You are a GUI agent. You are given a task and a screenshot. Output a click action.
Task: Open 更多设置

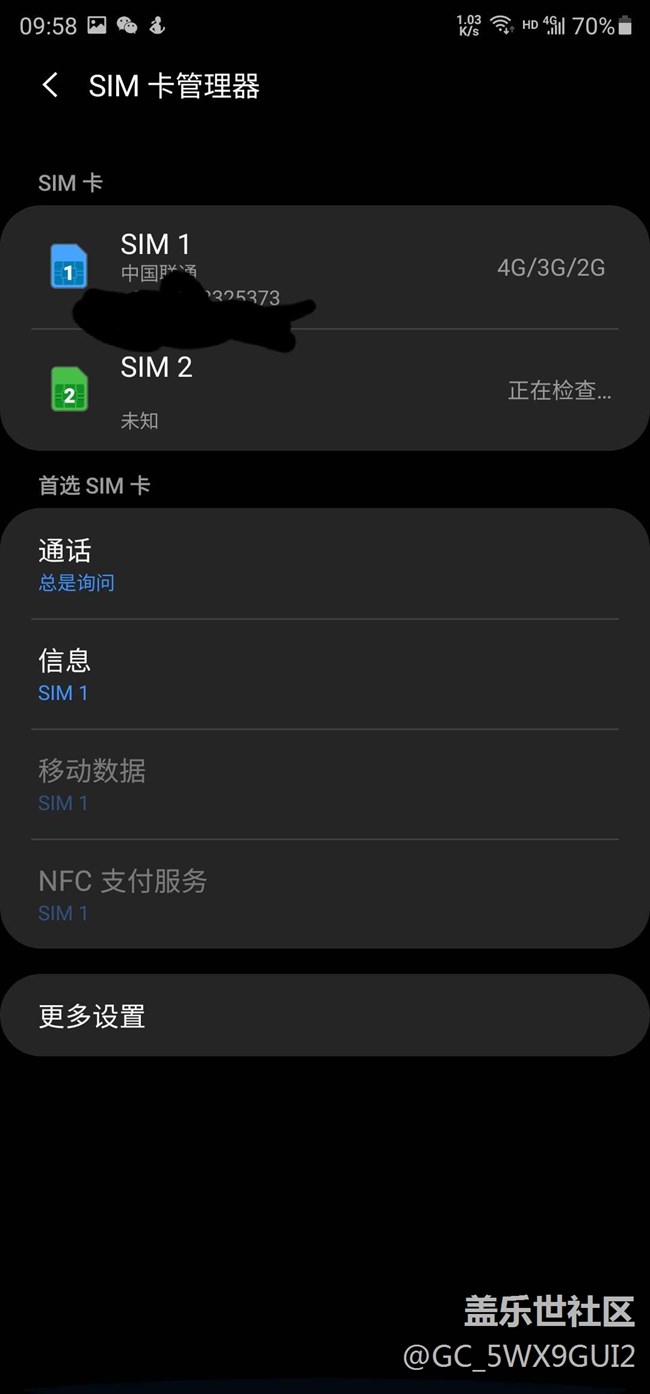point(325,1016)
